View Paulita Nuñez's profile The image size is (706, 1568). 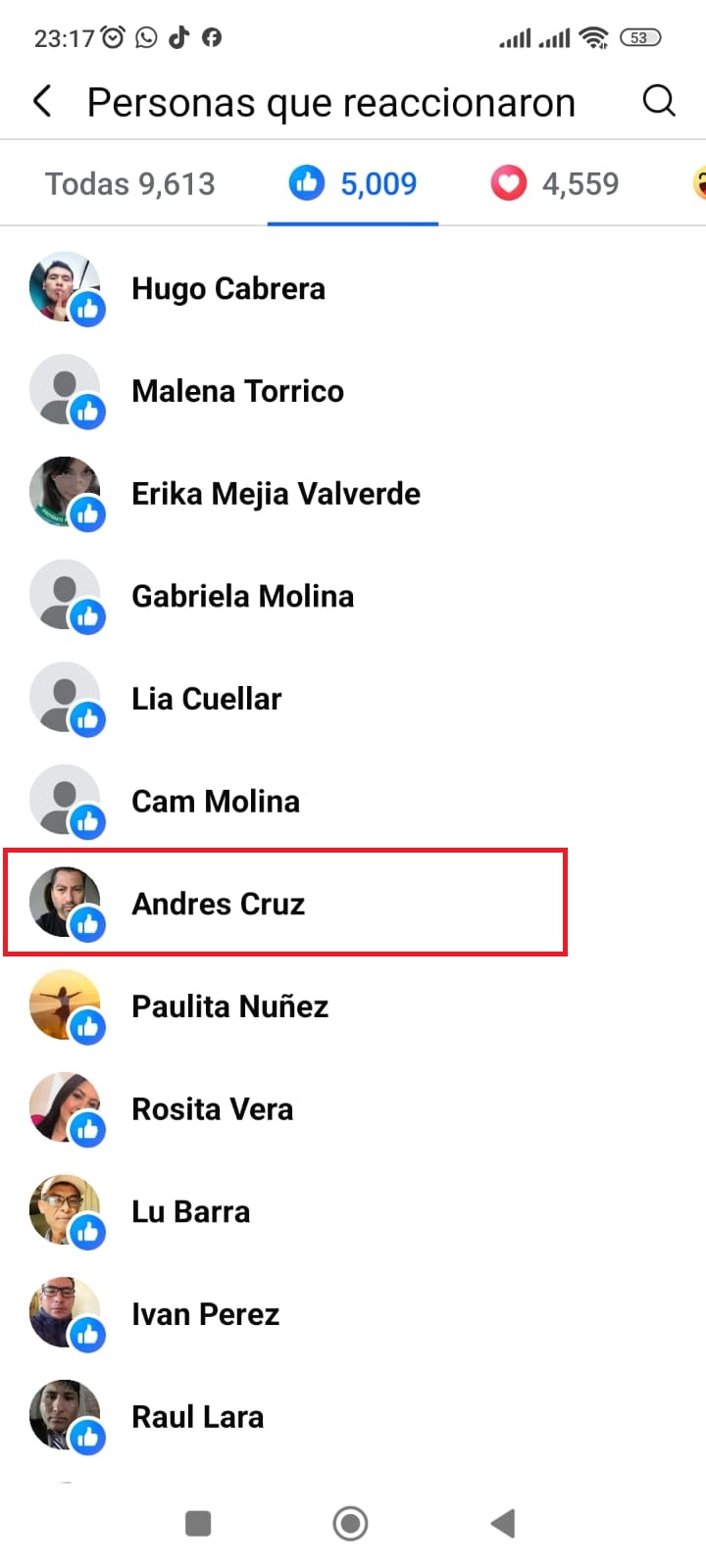229,1006
